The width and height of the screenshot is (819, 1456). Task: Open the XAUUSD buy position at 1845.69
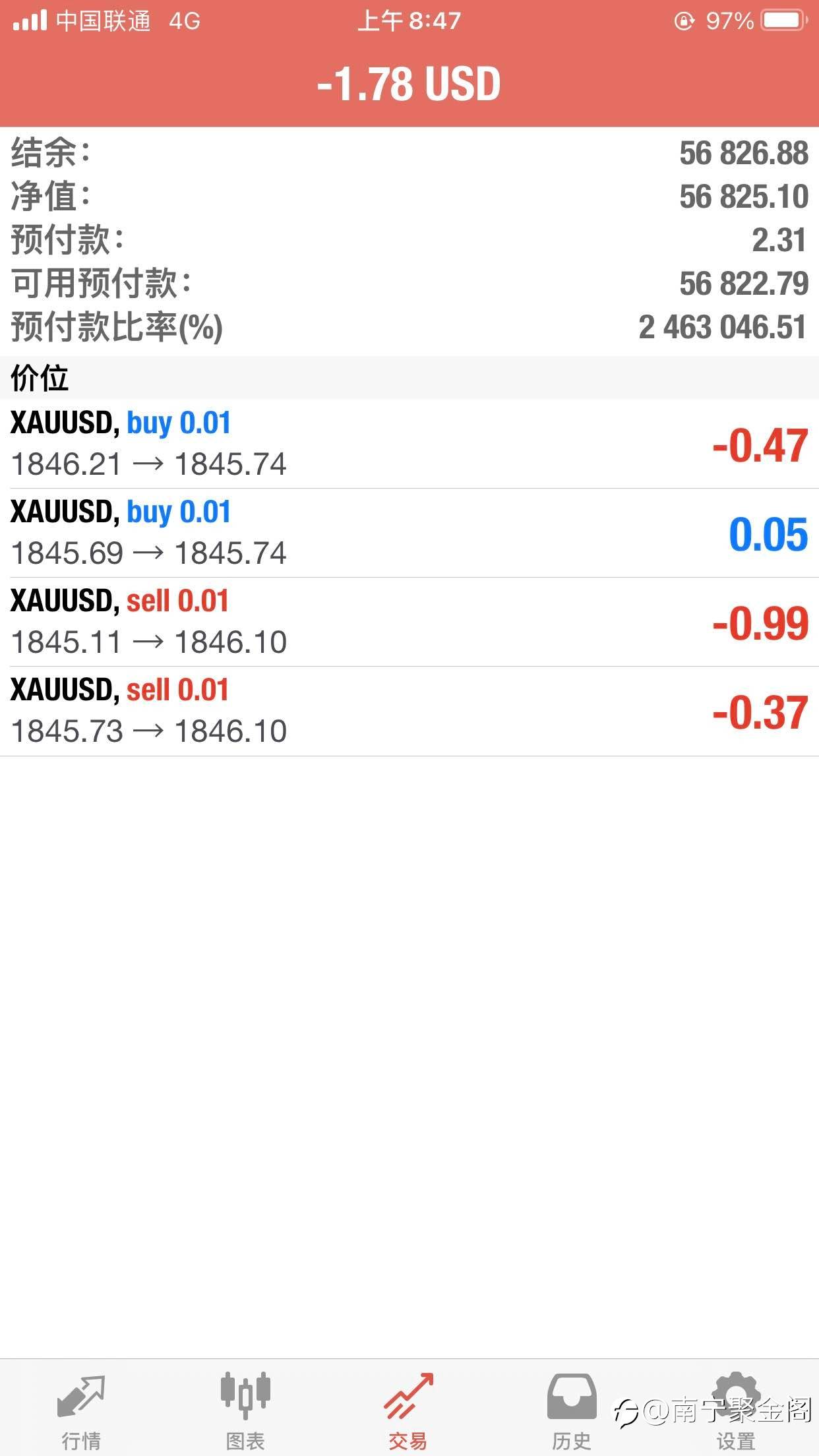[x=409, y=533]
